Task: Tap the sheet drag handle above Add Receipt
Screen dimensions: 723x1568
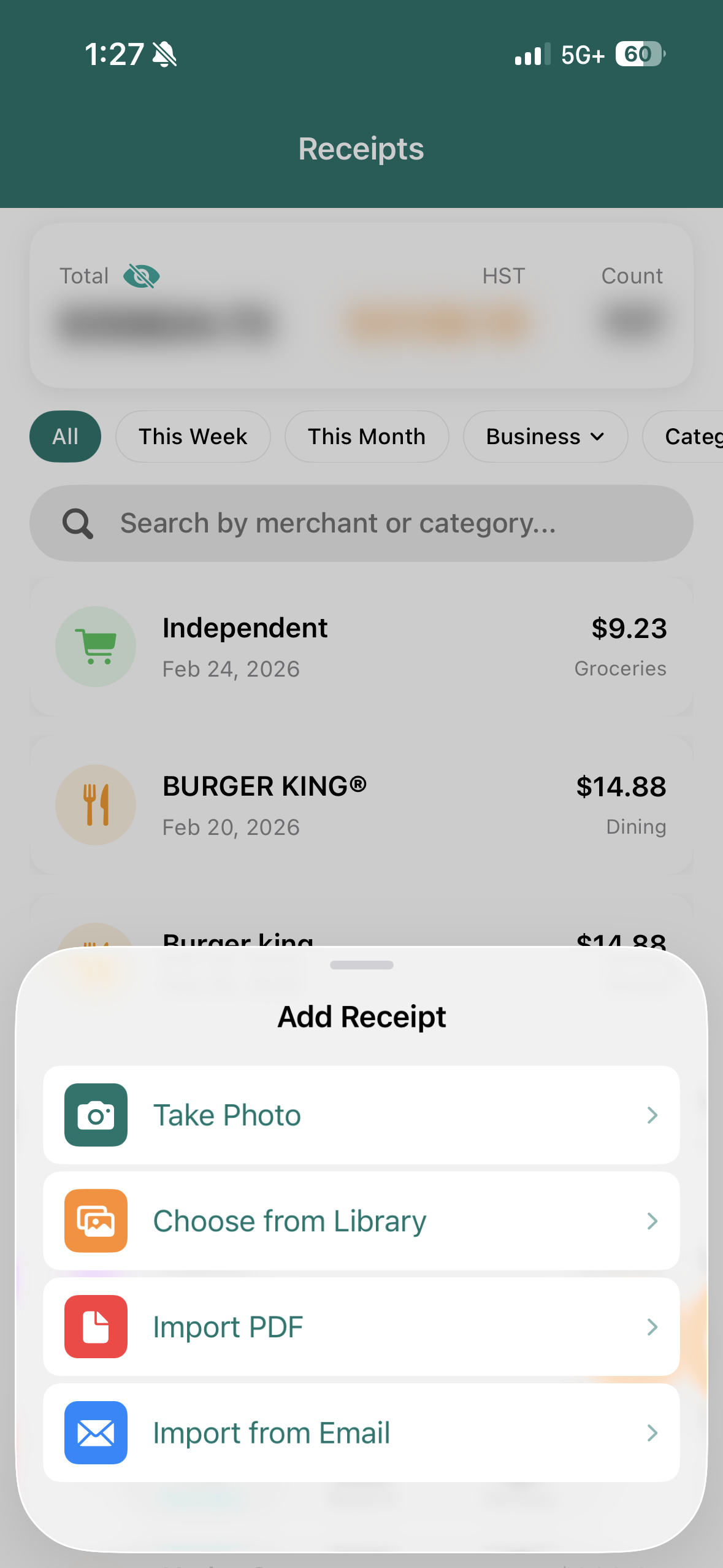Action: [x=361, y=964]
